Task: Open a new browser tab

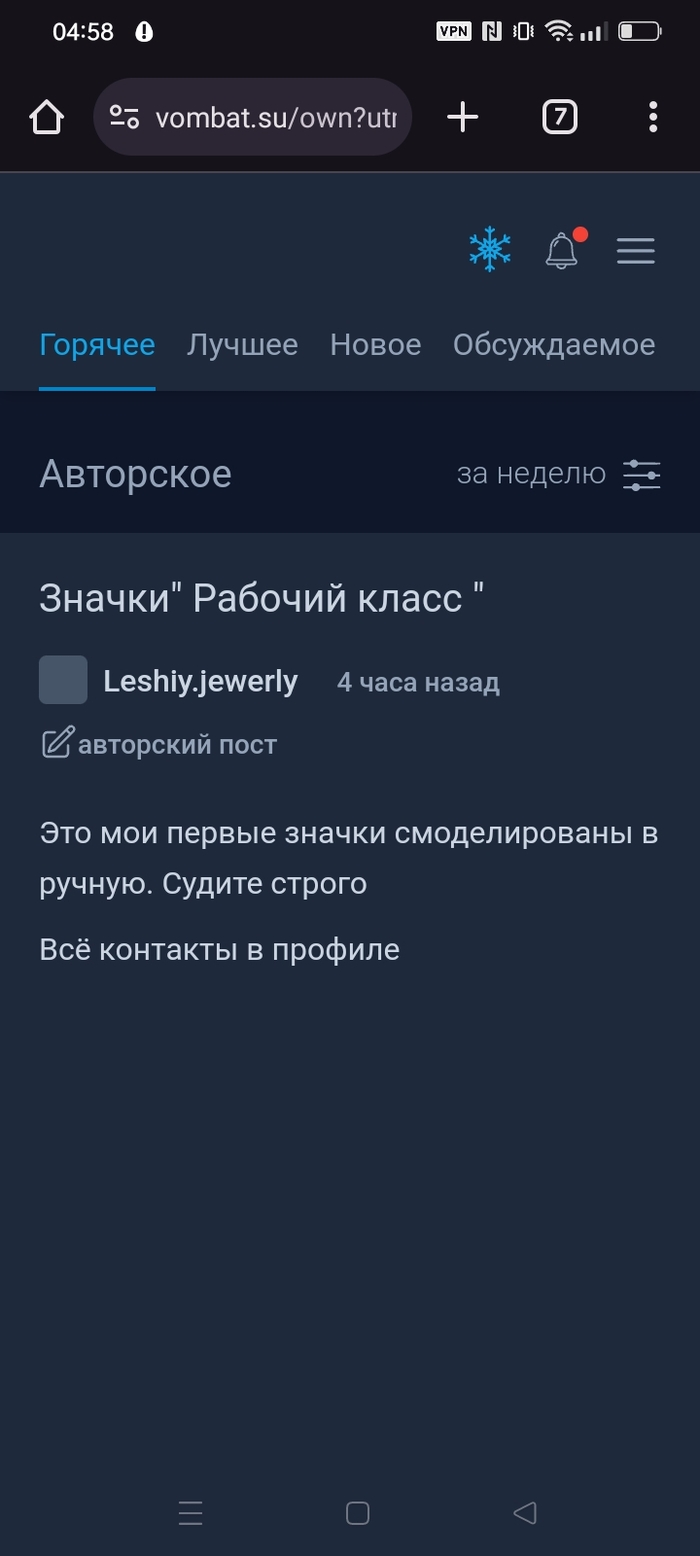Action: (462, 118)
